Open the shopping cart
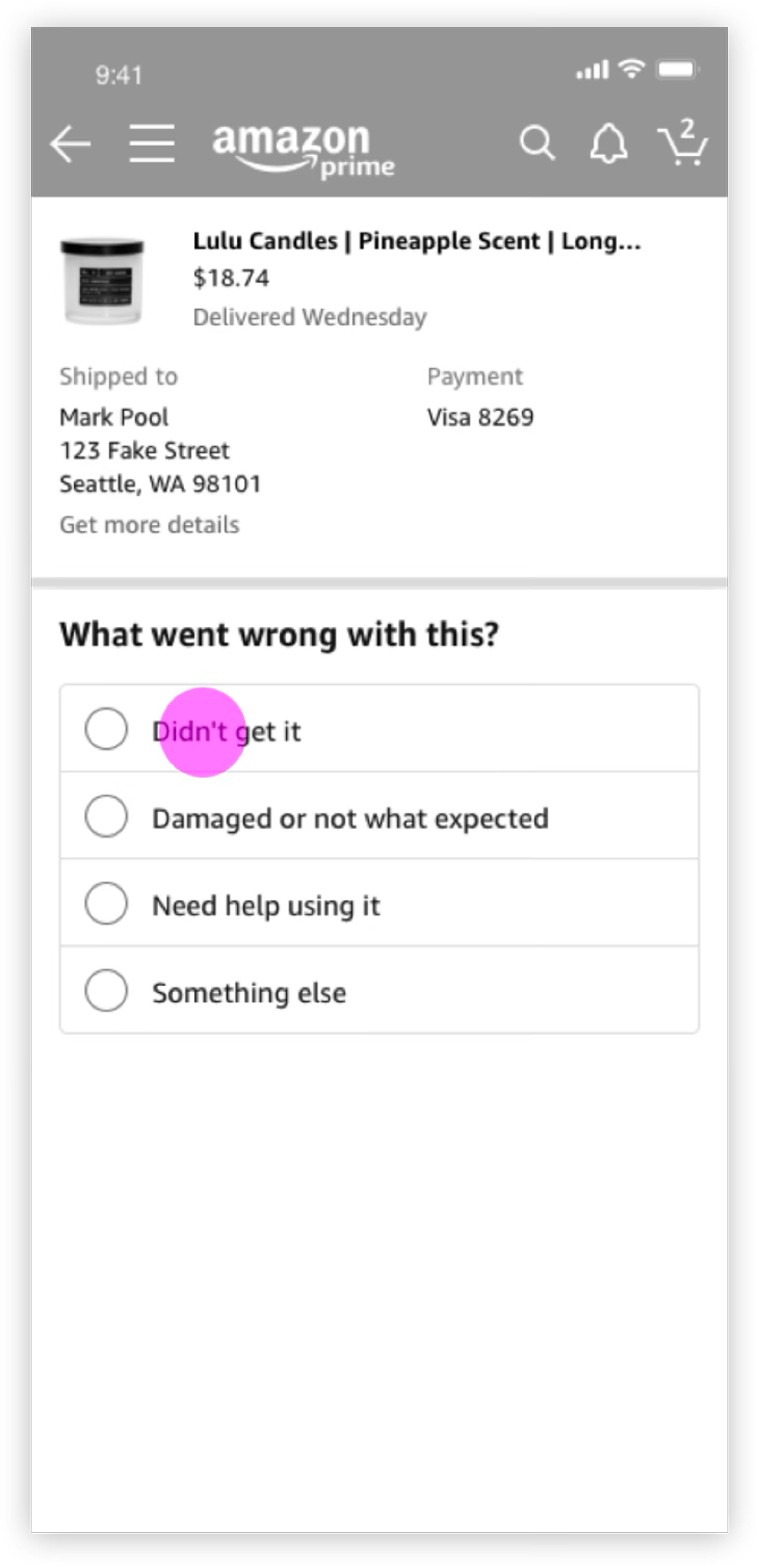 [x=683, y=144]
